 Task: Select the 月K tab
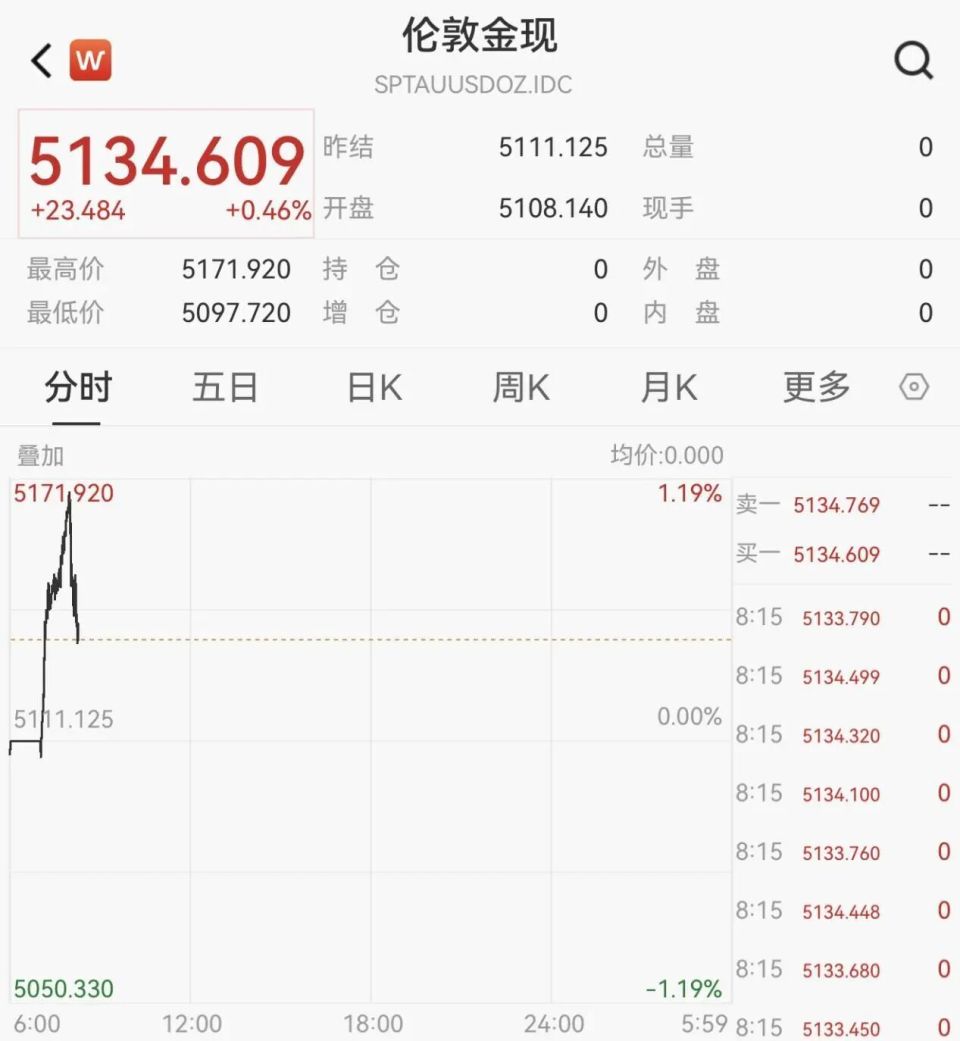coord(666,387)
